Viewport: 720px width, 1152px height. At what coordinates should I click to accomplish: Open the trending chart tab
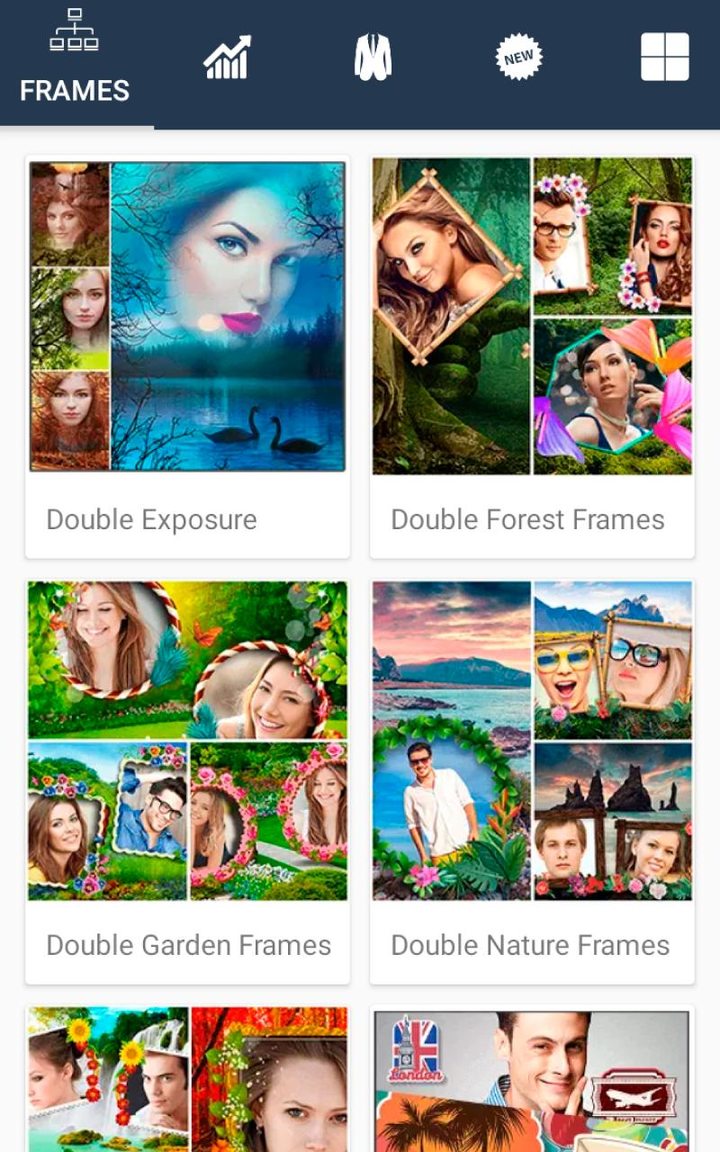click(227, 57)
